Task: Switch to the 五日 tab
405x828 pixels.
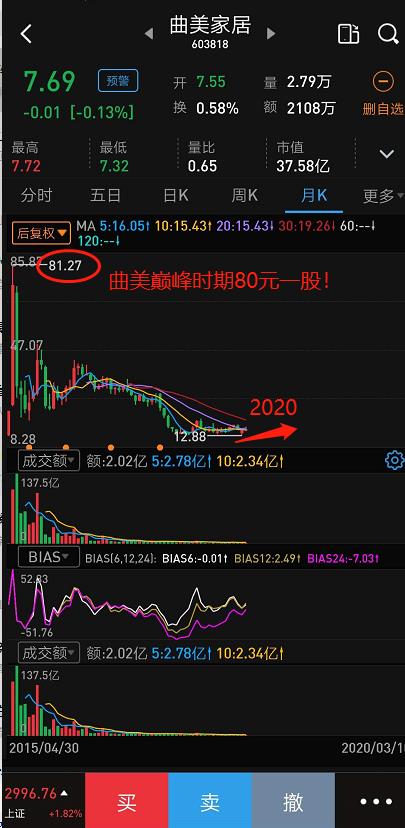Action: pos(106,196)
